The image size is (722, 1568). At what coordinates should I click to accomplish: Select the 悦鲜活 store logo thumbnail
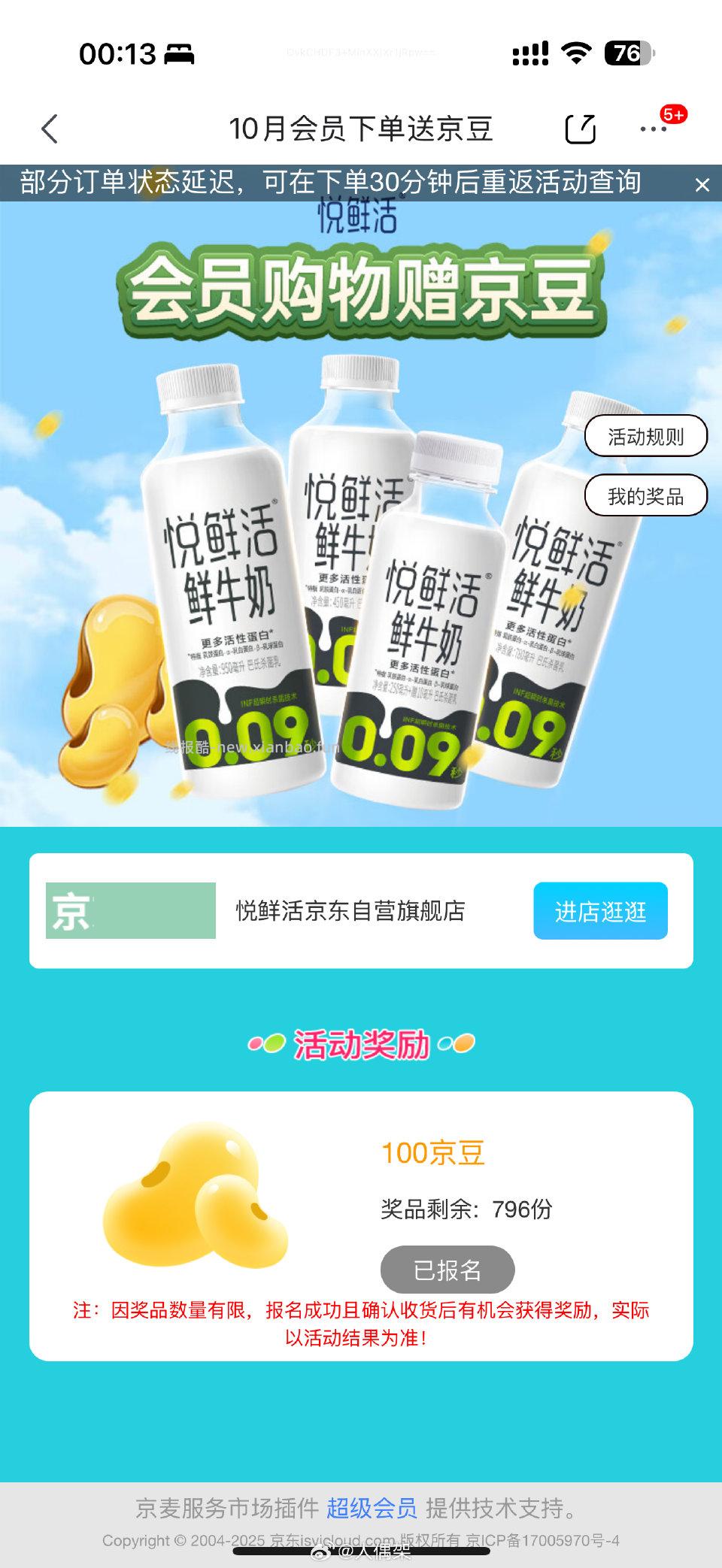coord(129,912)
